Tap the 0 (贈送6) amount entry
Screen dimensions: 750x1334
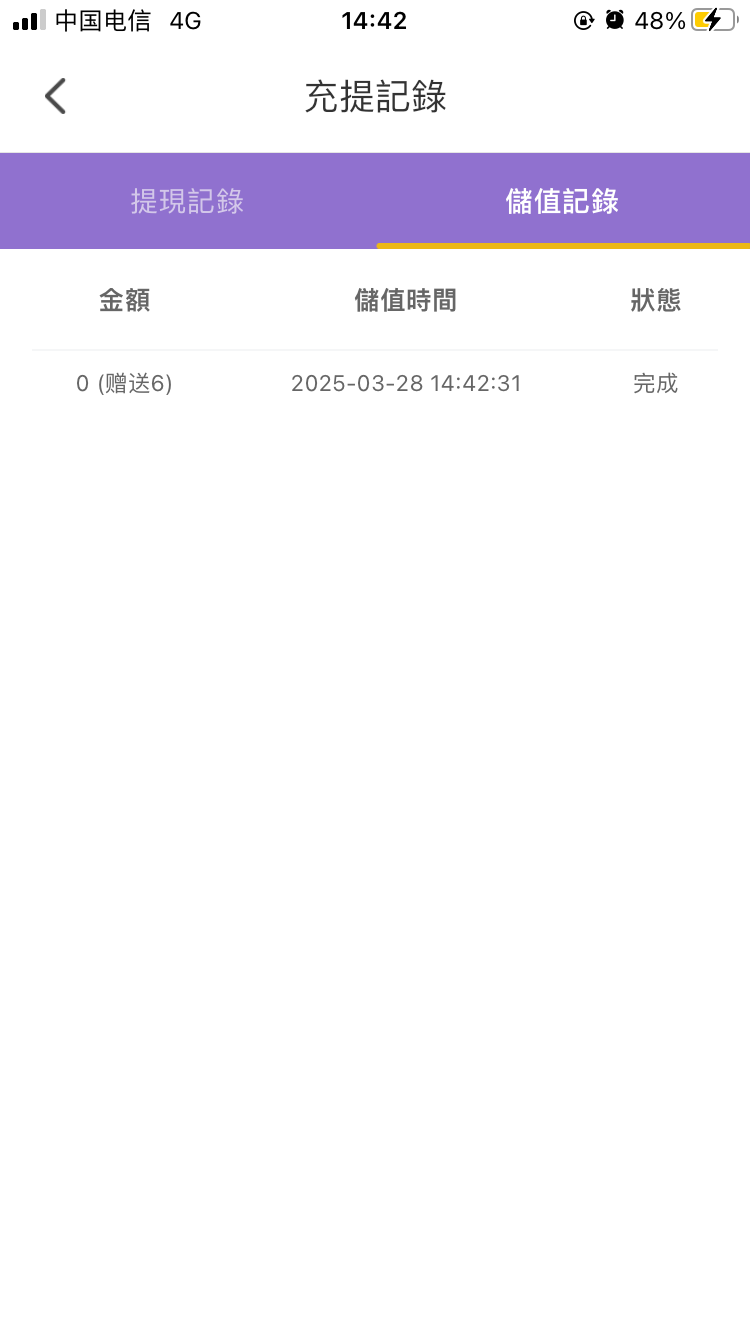click(x=124, y=383)
